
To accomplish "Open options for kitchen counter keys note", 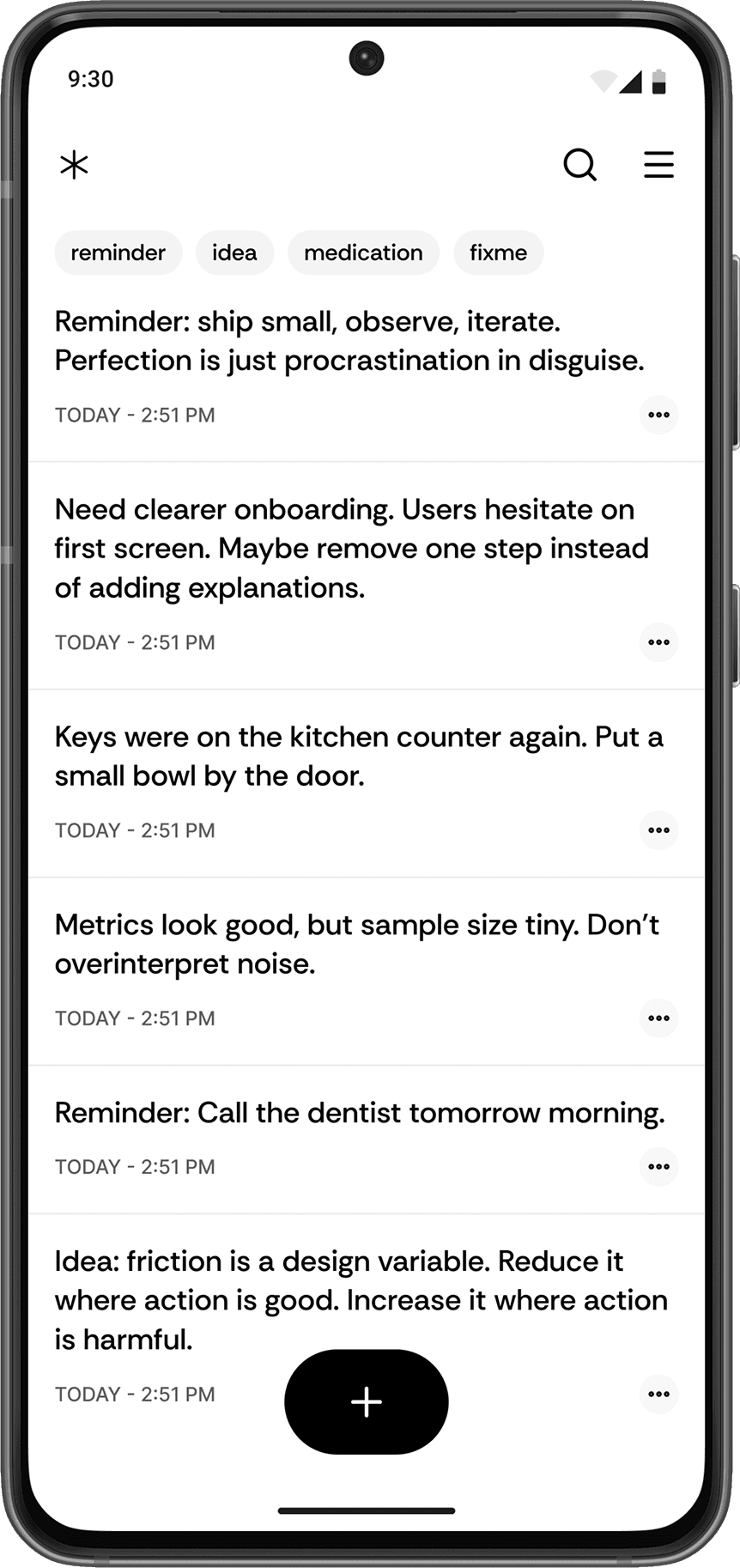I will coord(658,830).
